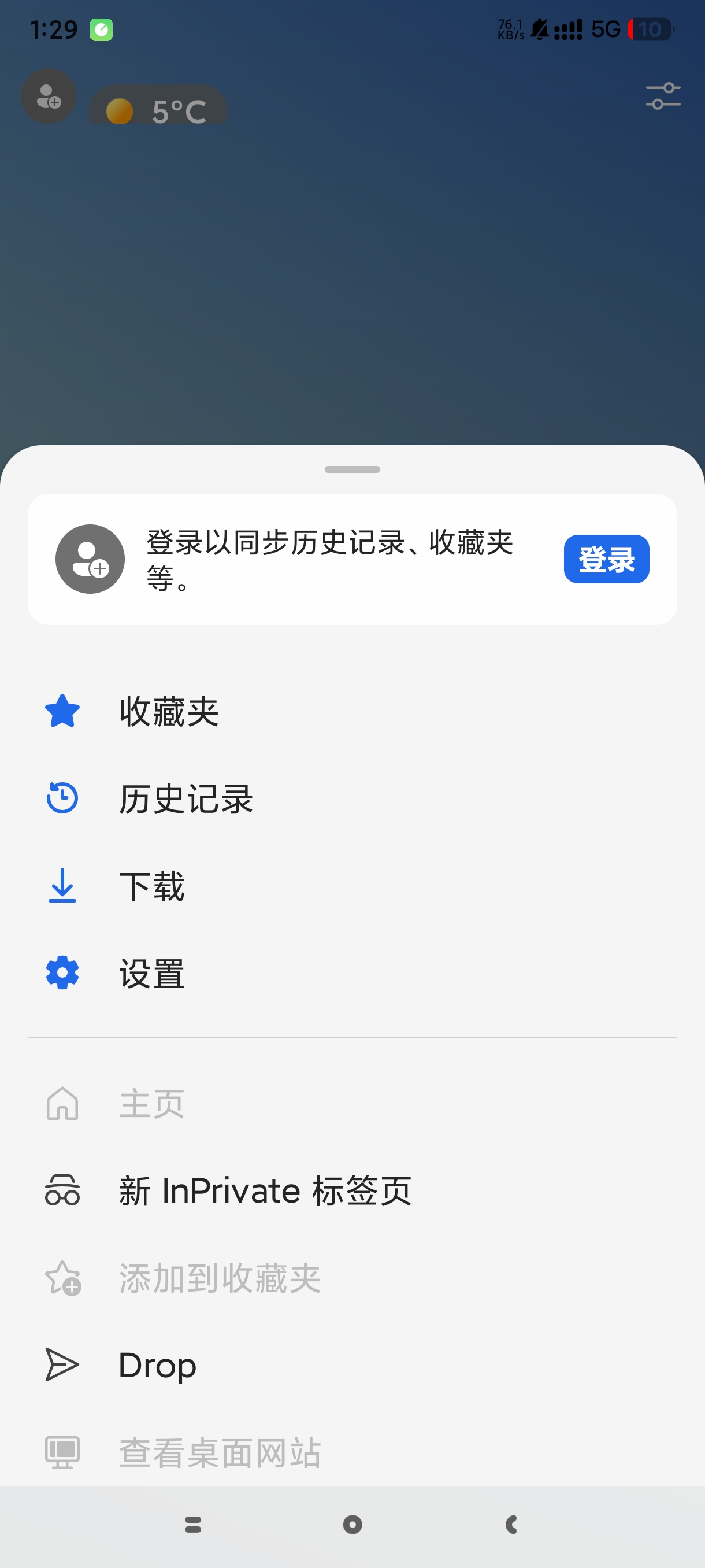
Task: Tap the blue 登录 sign-in button
Action: [x=606, y=559]
